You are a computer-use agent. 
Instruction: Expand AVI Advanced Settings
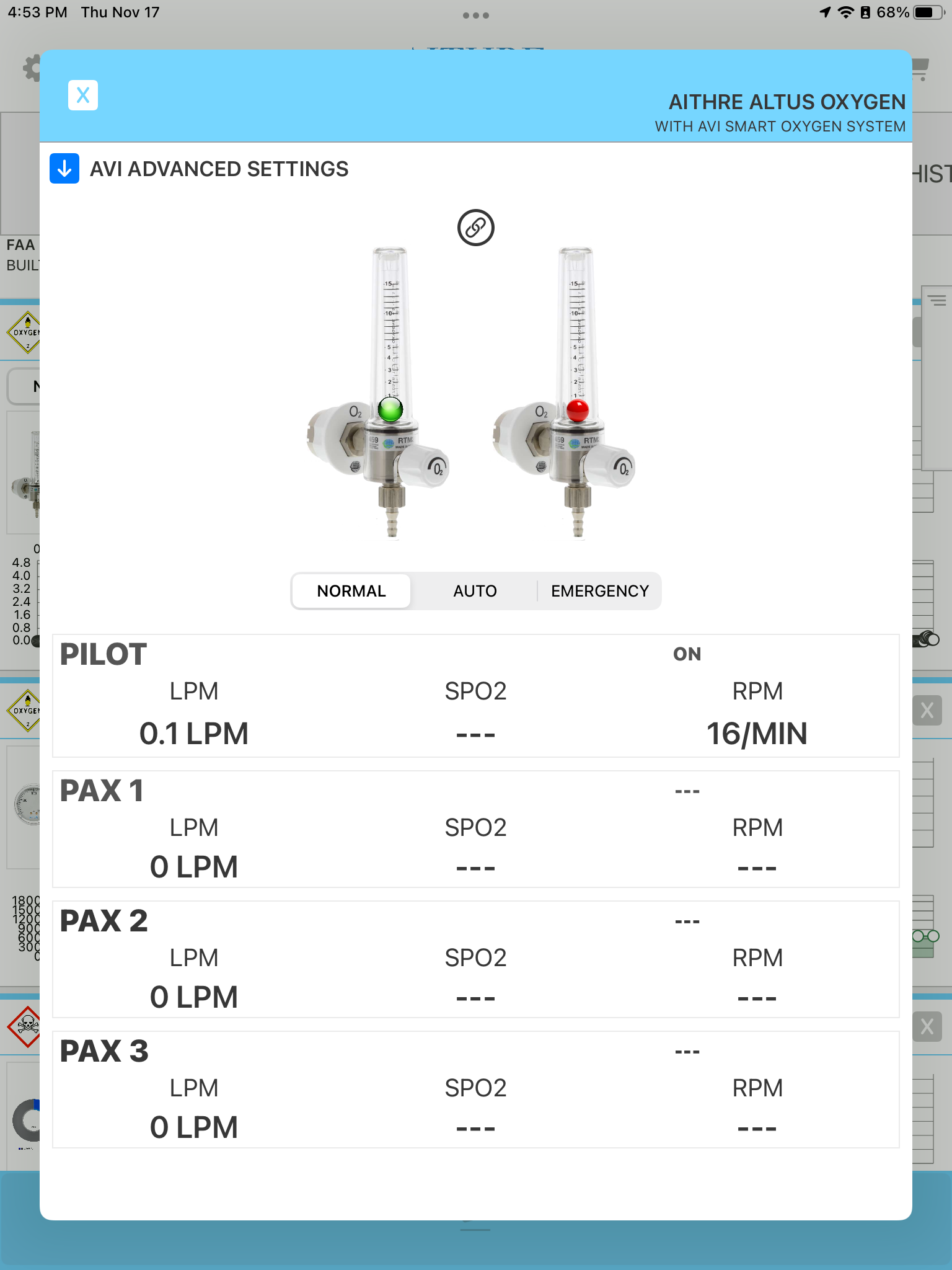64,169
